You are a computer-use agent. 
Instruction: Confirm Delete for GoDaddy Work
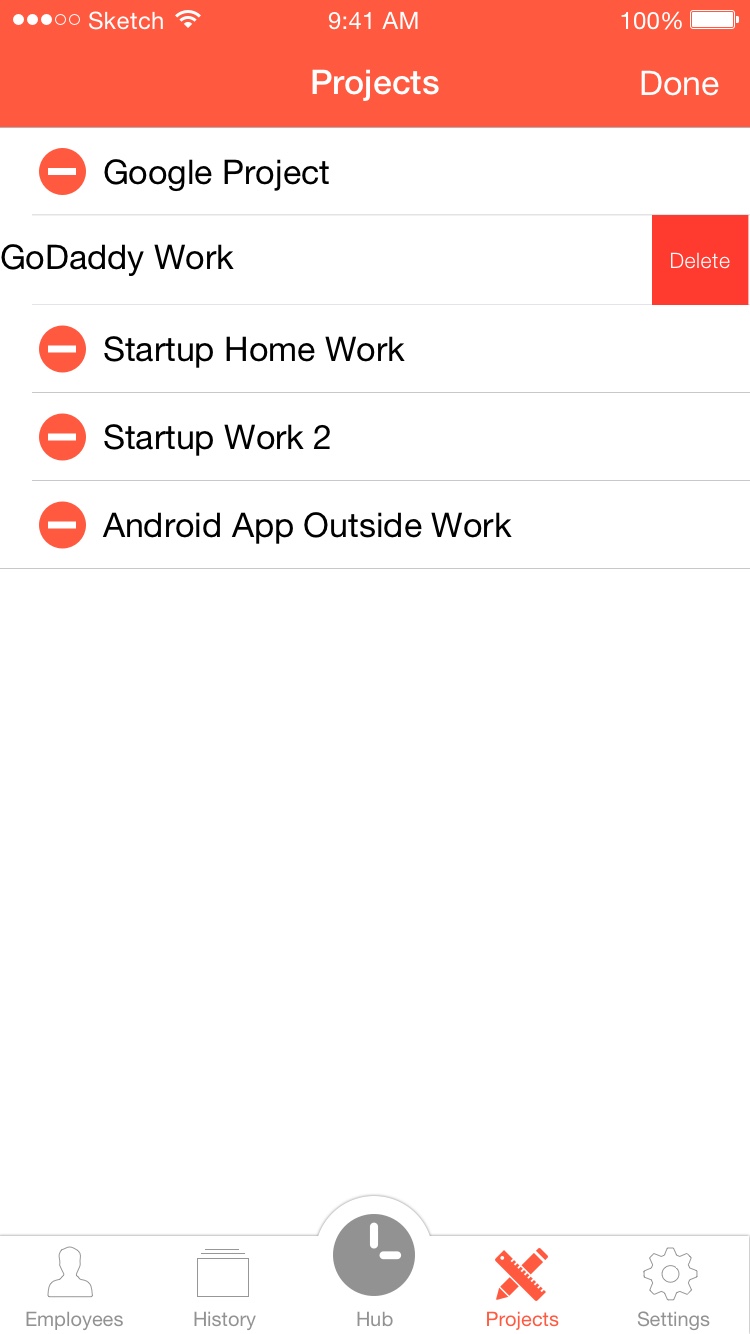click(x=699, y=260)
